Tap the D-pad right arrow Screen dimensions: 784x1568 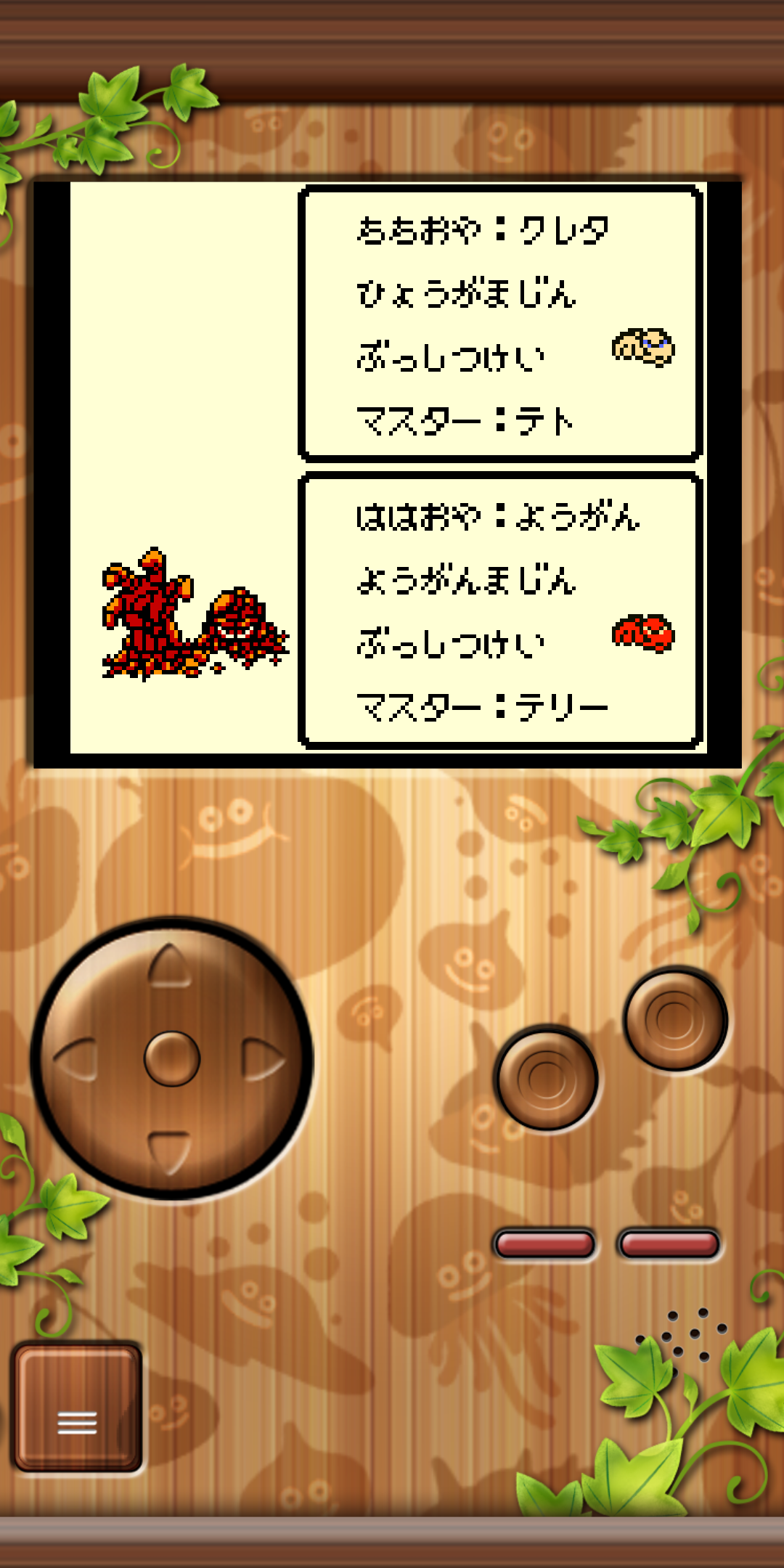[x=264, y=1060]
